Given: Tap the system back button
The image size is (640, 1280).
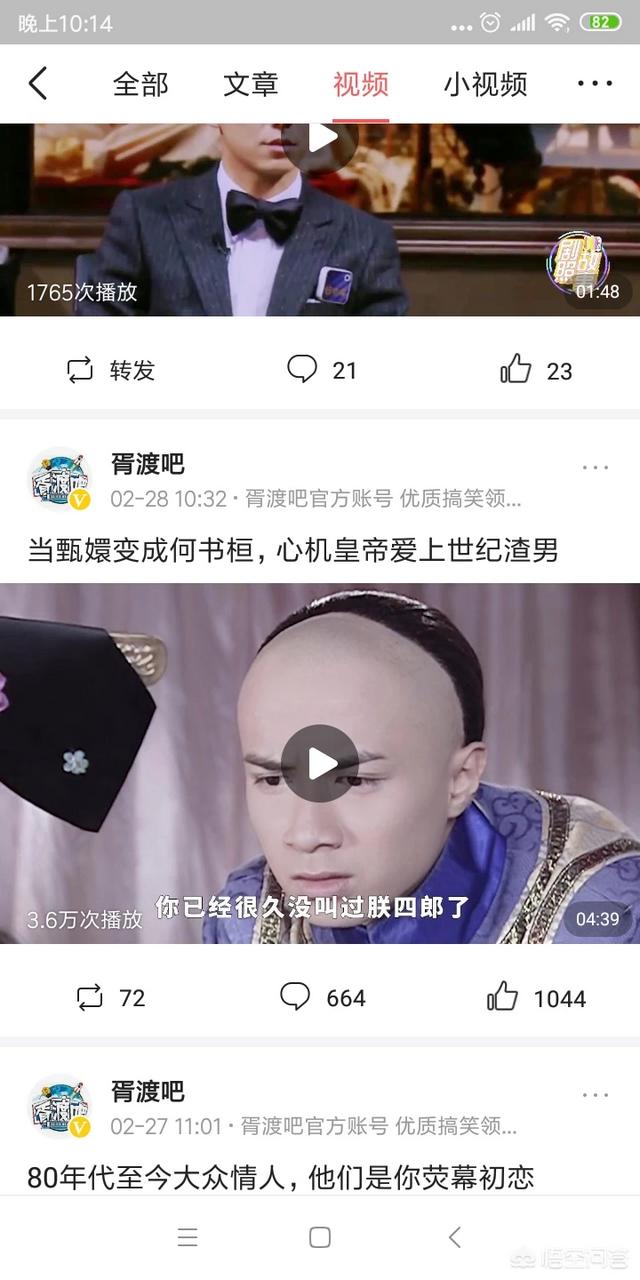Looking at the screenshot, I should [x=455, y=1237].
